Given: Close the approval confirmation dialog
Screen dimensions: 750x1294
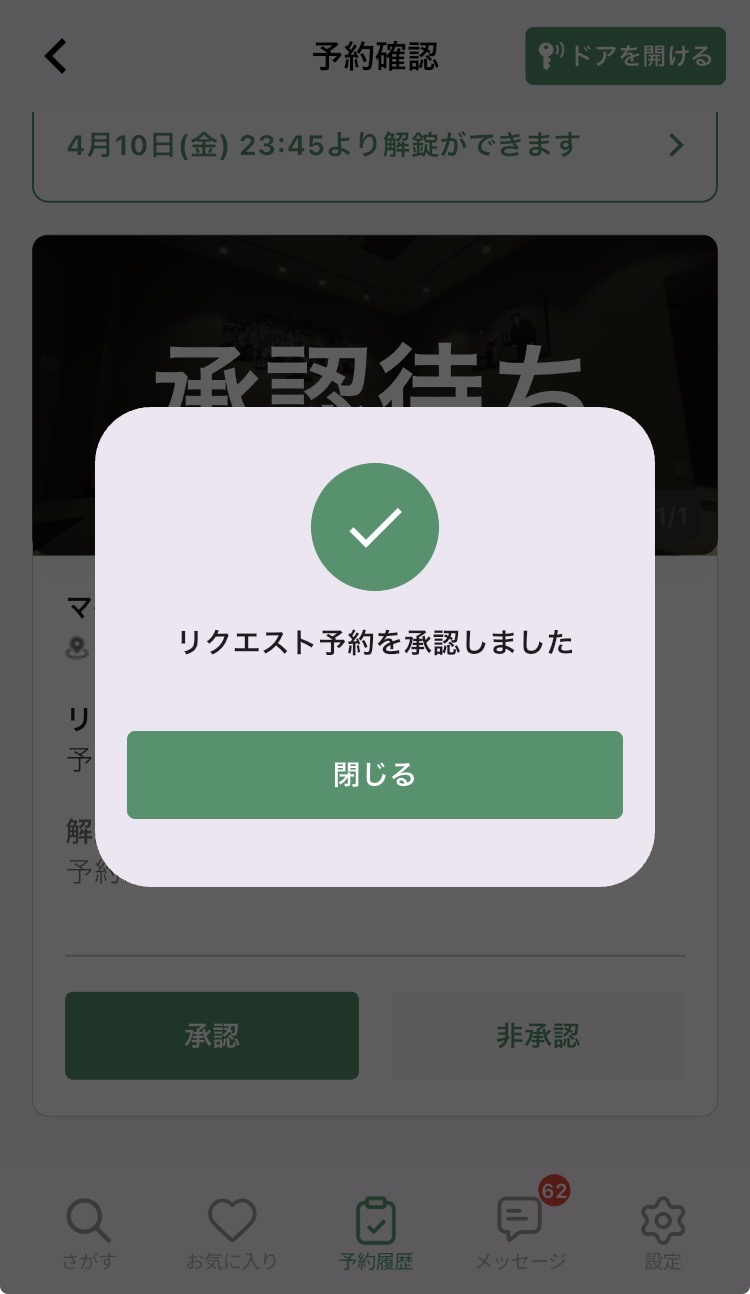Looking at the screenshot, I should 374,775.
